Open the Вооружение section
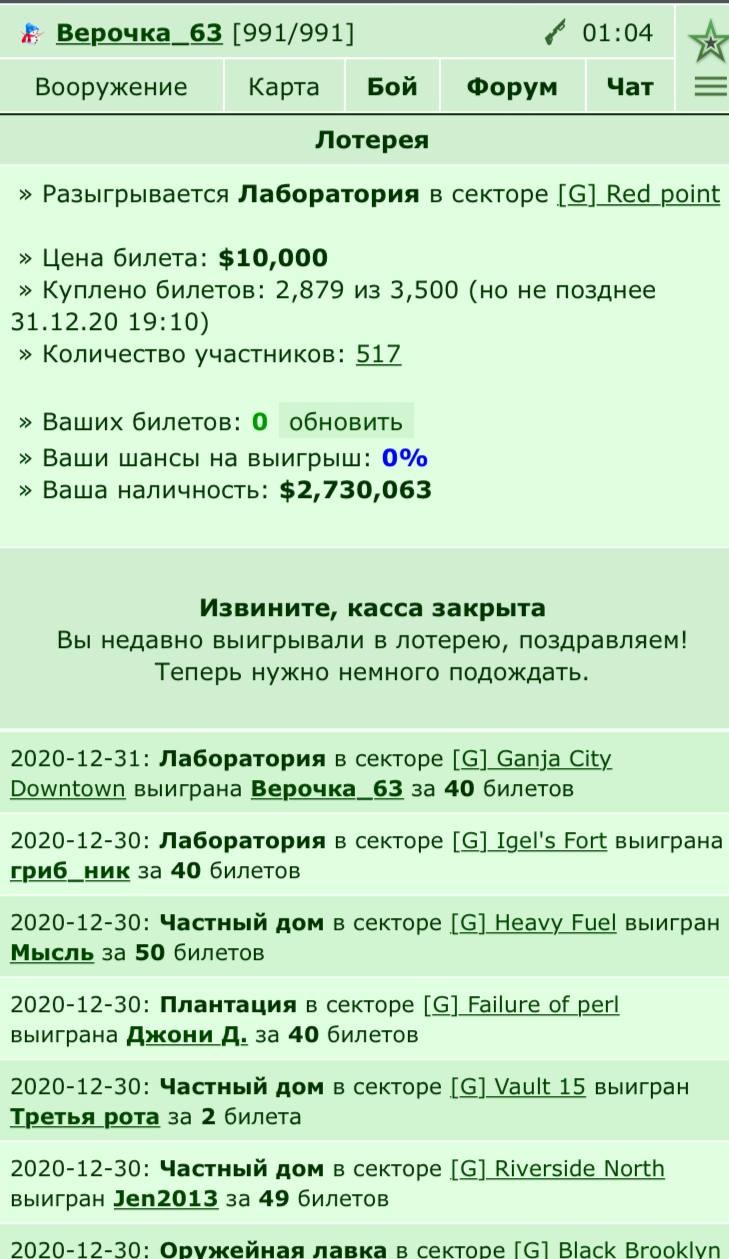The height and width of the screenshot is (1259, 729). [111, 87]
